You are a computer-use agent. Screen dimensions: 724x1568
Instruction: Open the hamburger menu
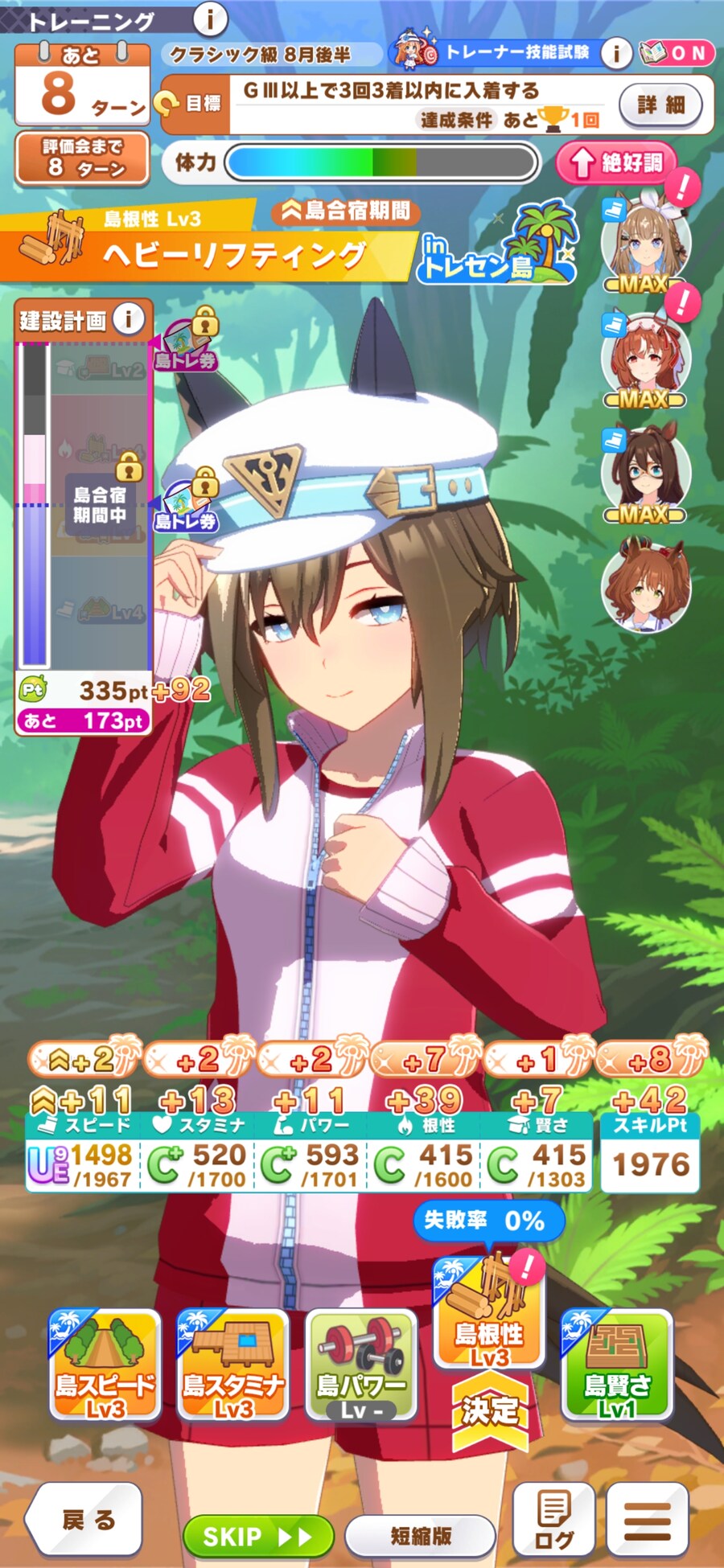pyautogui.click(x=648, y=1518)
